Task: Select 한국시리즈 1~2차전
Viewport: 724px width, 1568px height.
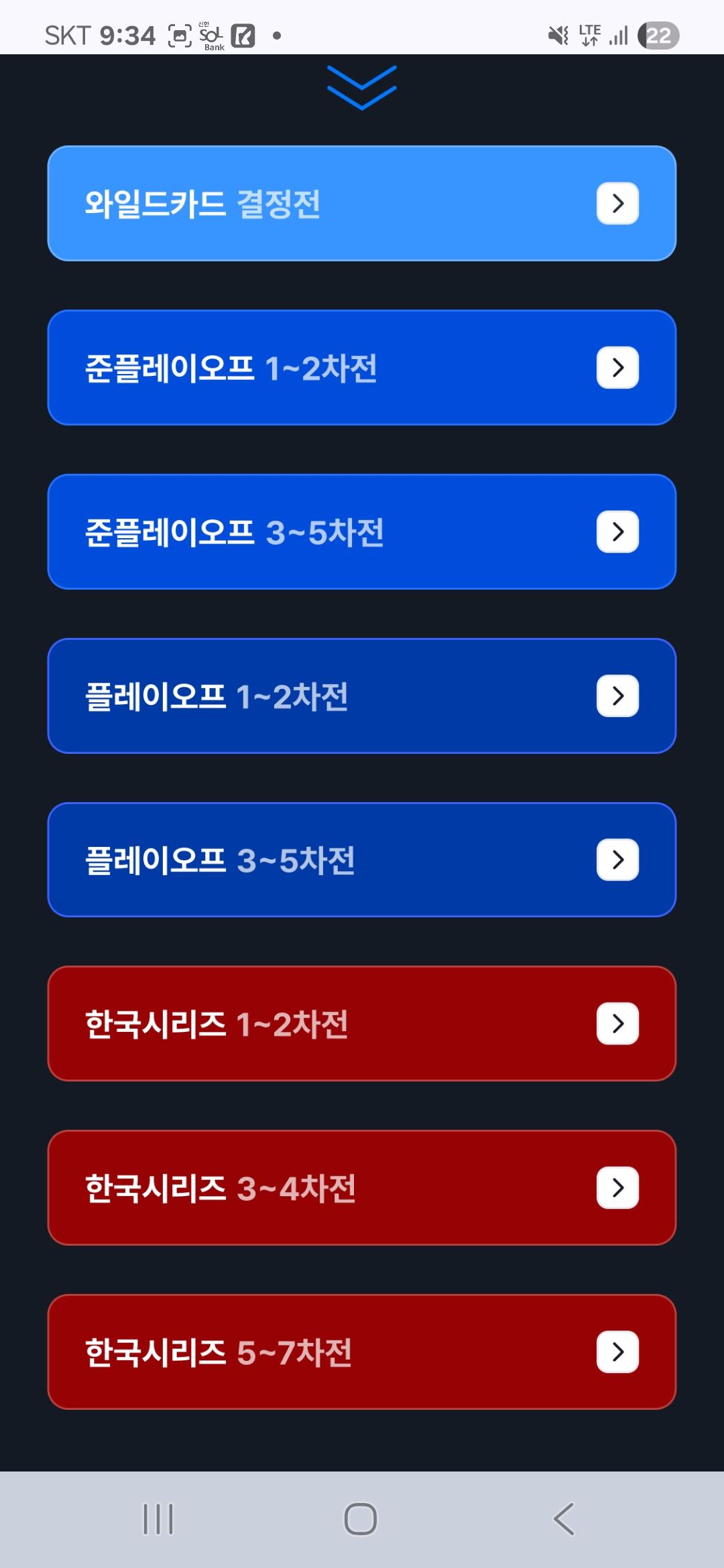Action: pos(361,1023)
